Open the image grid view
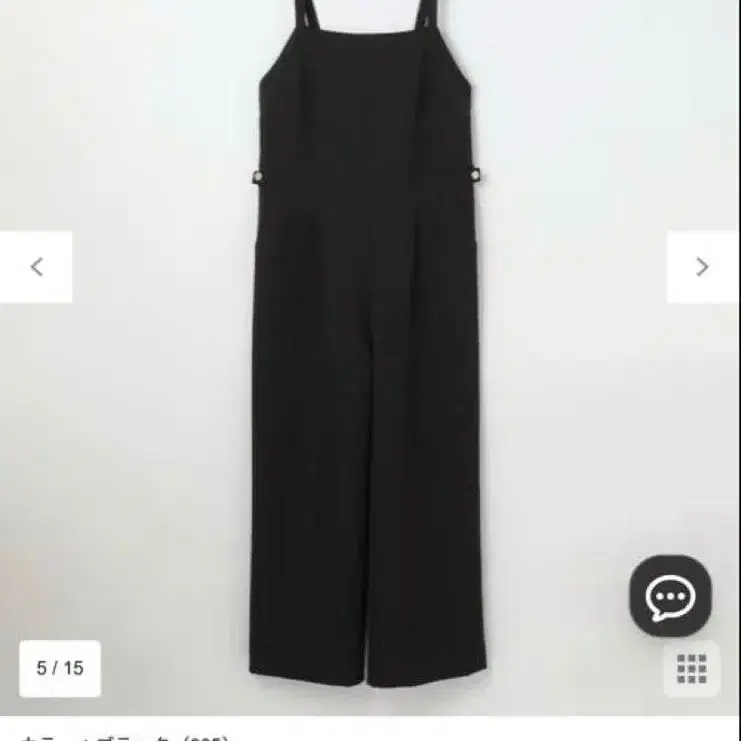This screenshot has height=741, width=741. click(691, 668)
